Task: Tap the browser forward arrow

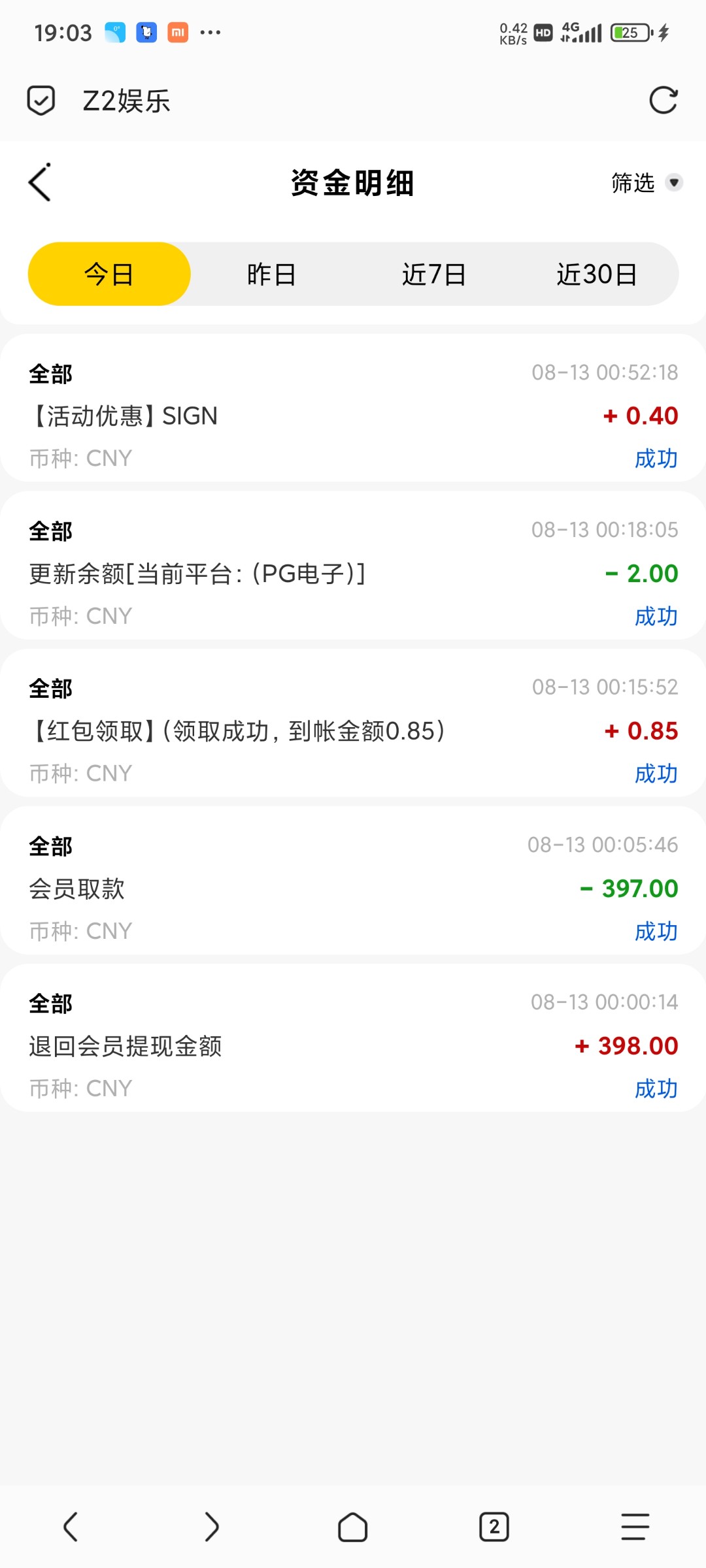Action: (212, 1527)
